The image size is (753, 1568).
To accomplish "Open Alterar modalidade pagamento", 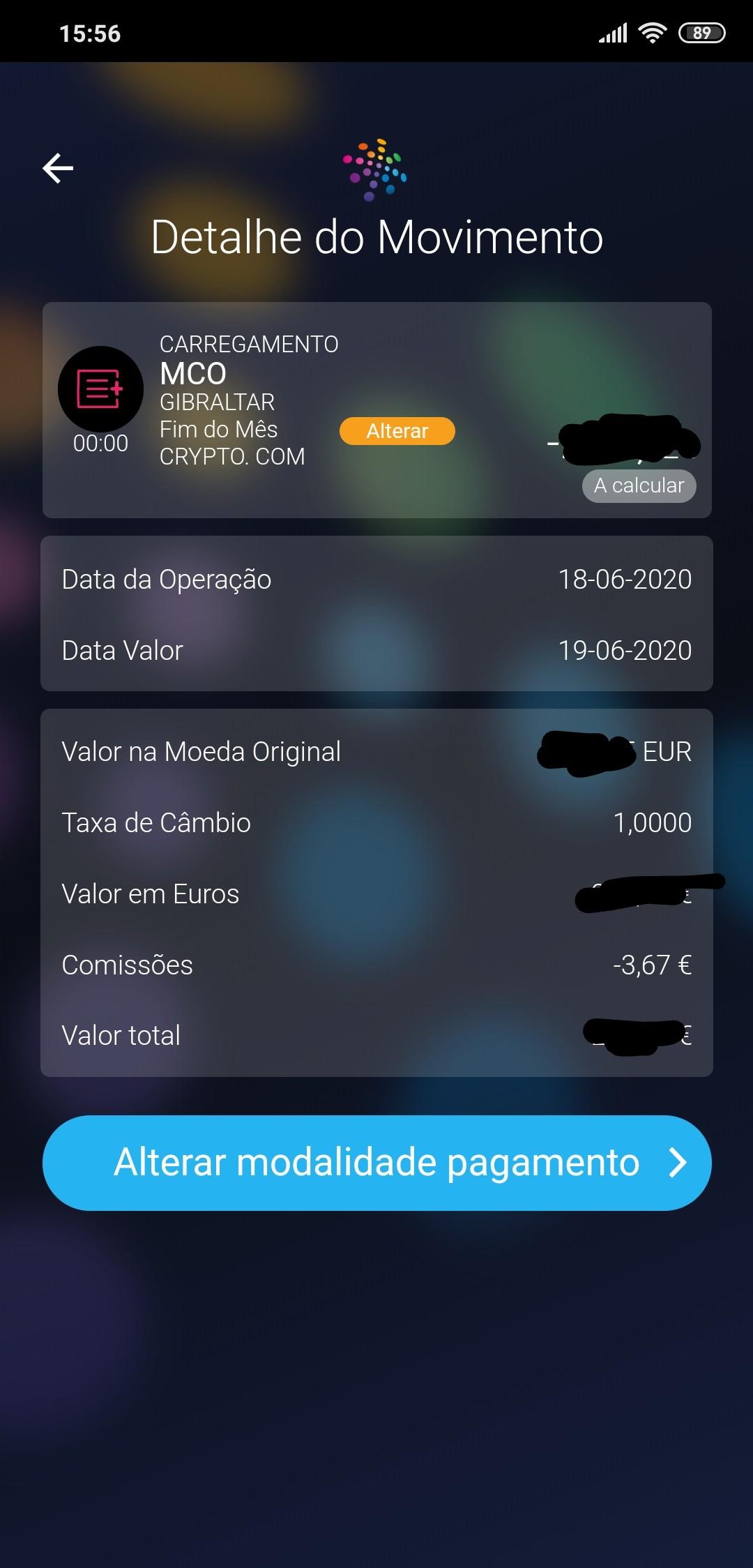I will pyautogui.click(x=376, y=1162).
